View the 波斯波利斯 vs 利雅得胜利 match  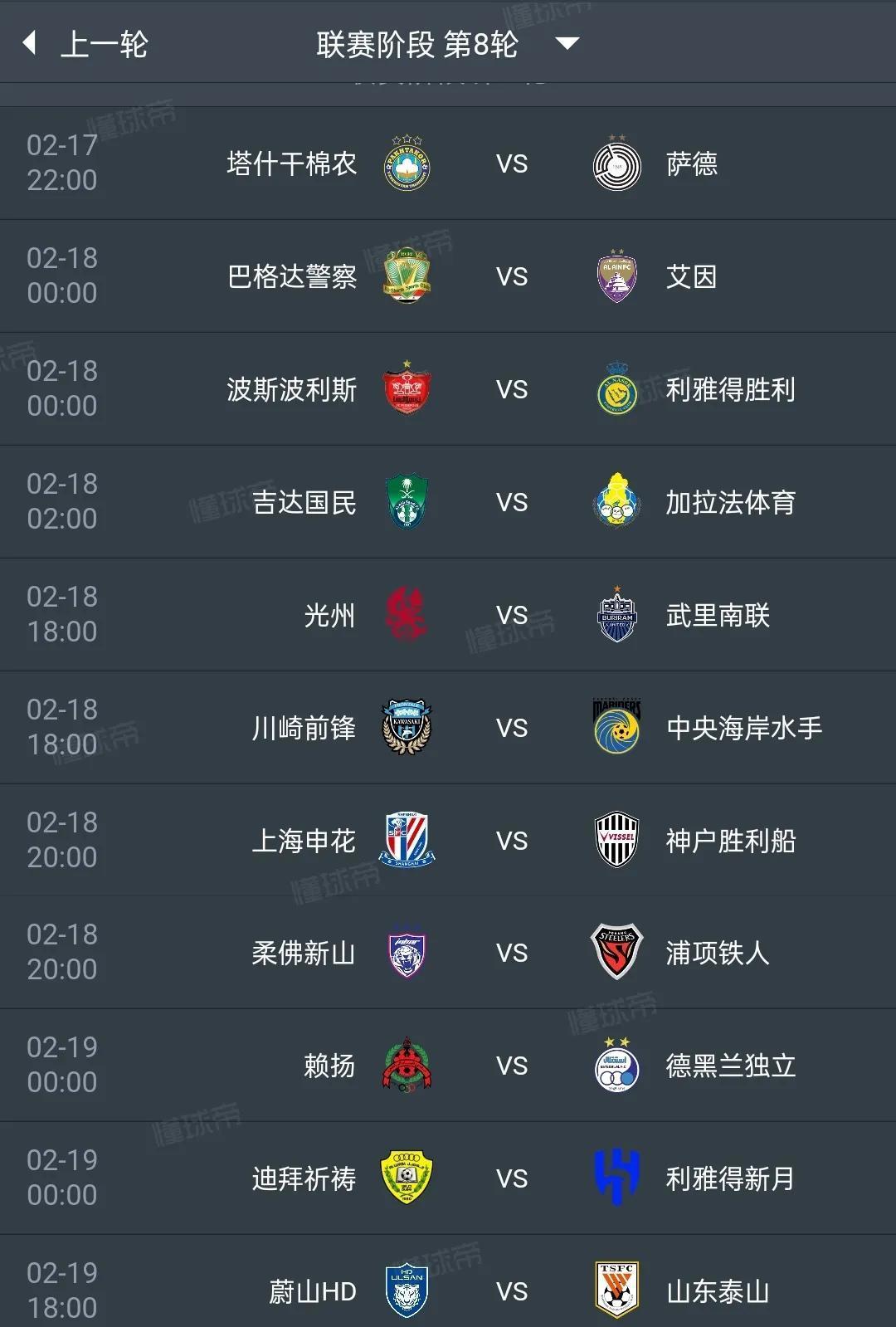(x=512, y=389)
